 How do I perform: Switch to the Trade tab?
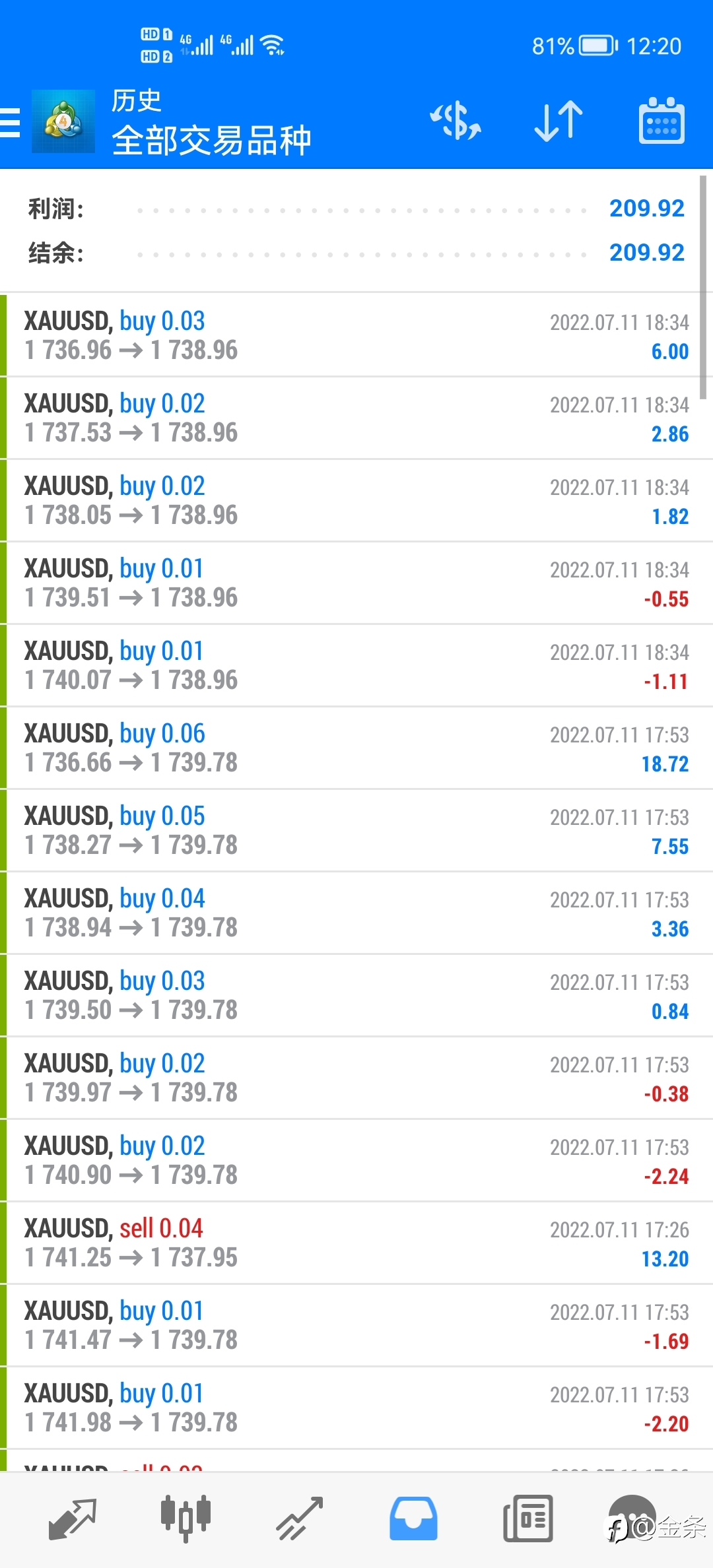(300, 1519)
